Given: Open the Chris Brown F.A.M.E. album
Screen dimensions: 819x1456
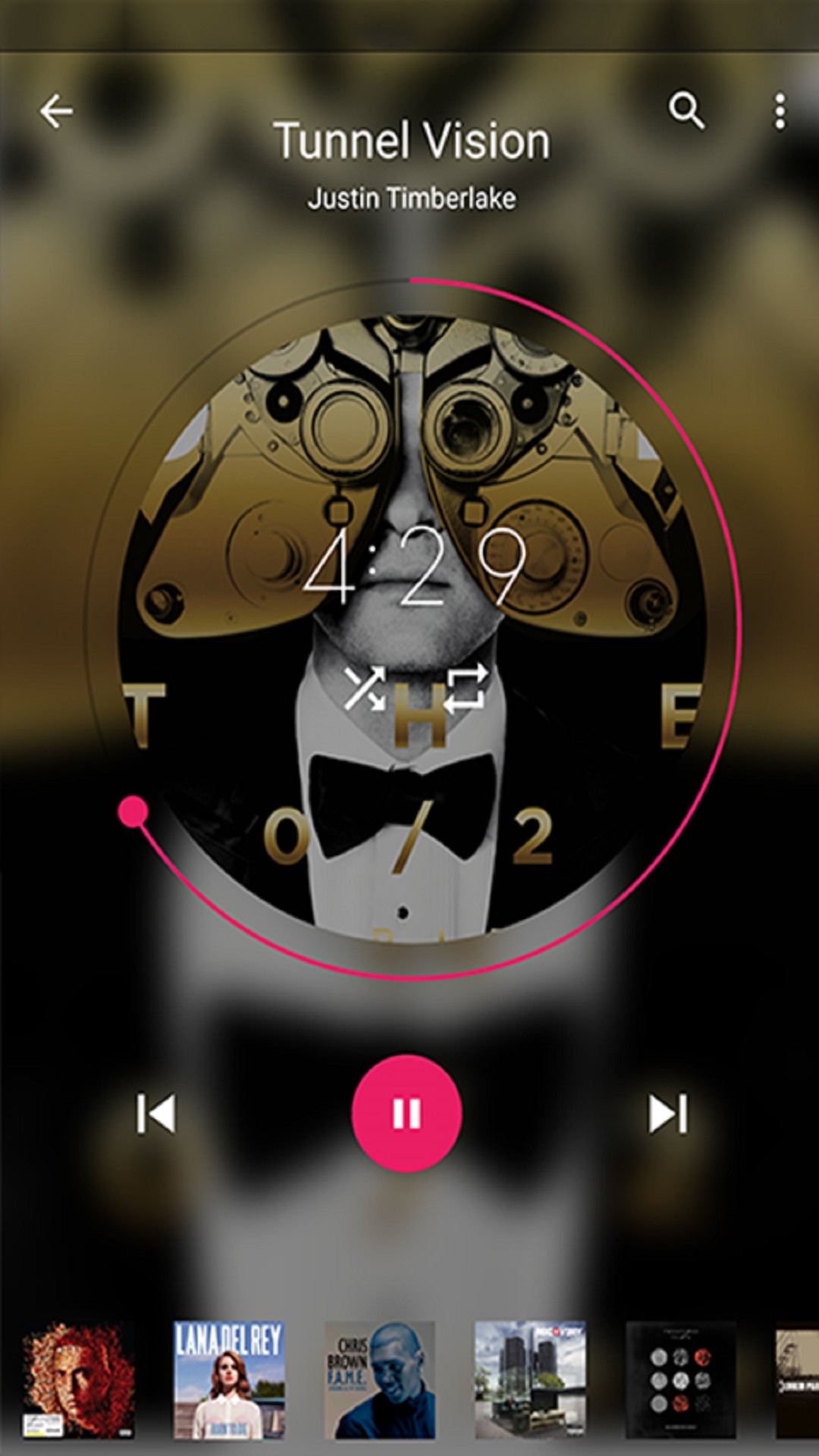Looking at the screenshot, I should click(380, 1379).
